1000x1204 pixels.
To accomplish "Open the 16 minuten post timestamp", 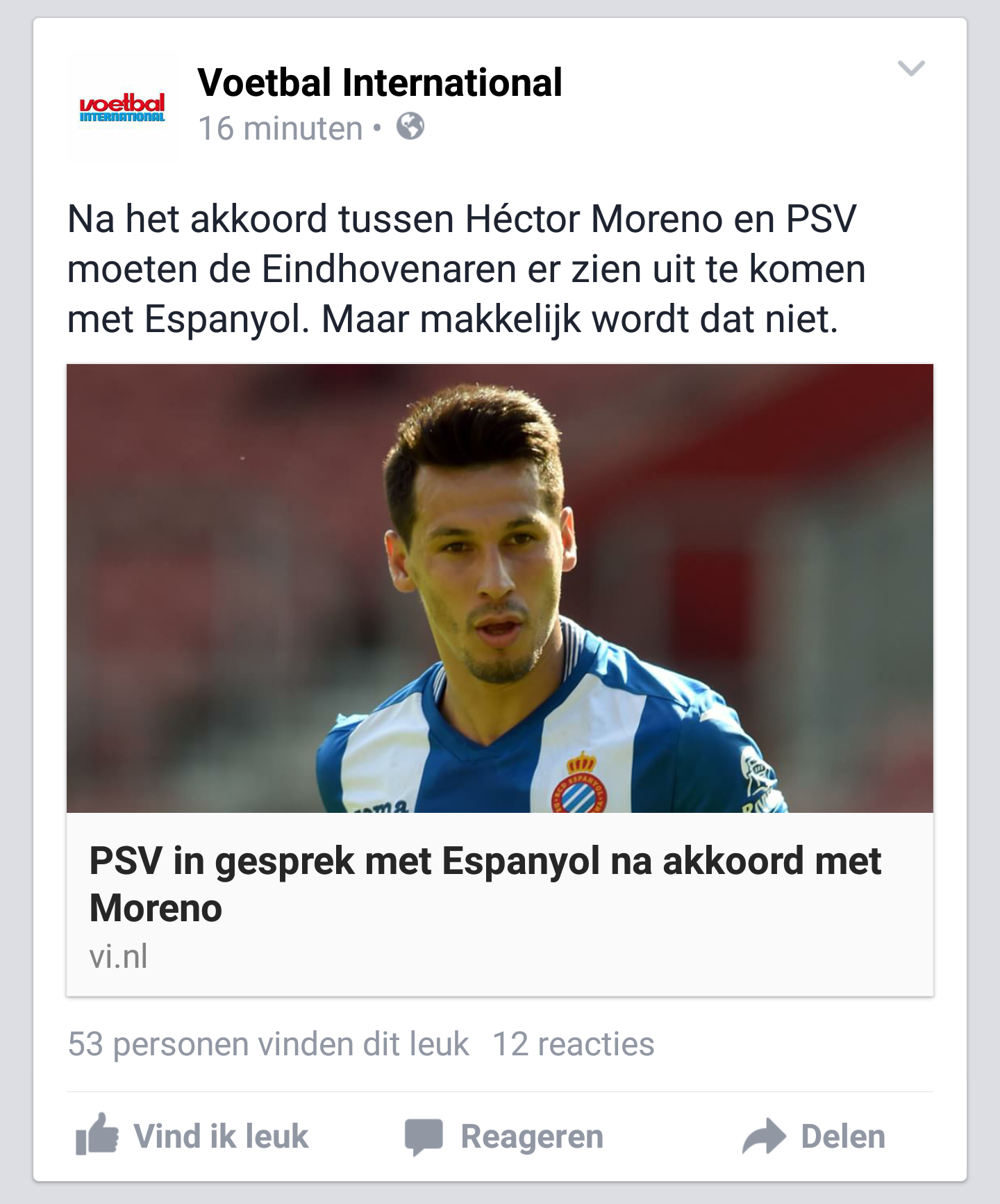I will click(281, 129).
